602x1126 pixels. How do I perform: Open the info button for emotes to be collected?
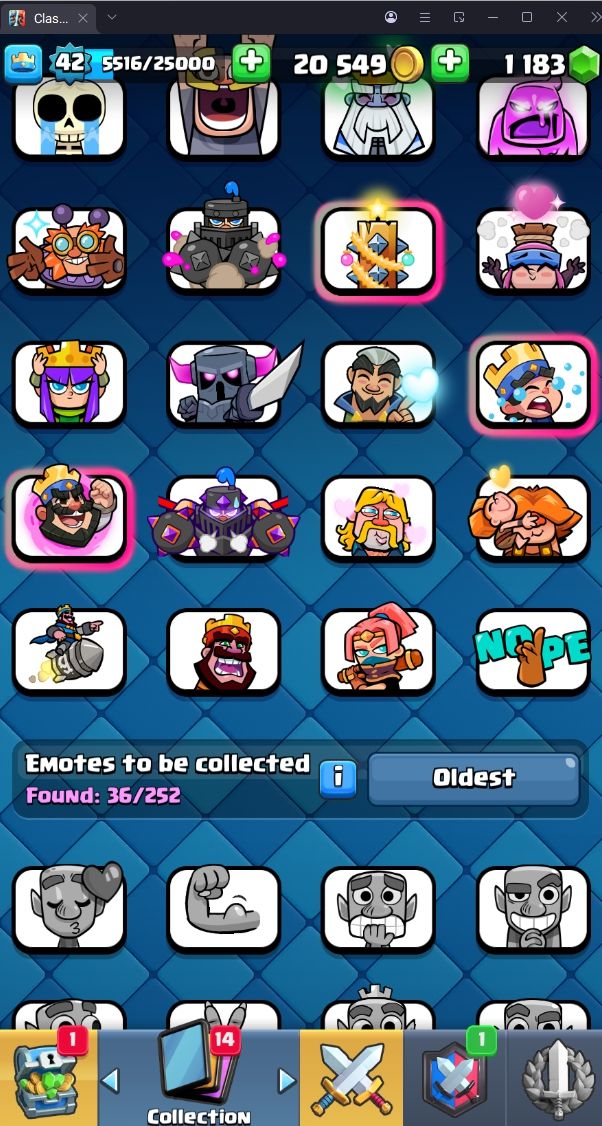(338, 778)
